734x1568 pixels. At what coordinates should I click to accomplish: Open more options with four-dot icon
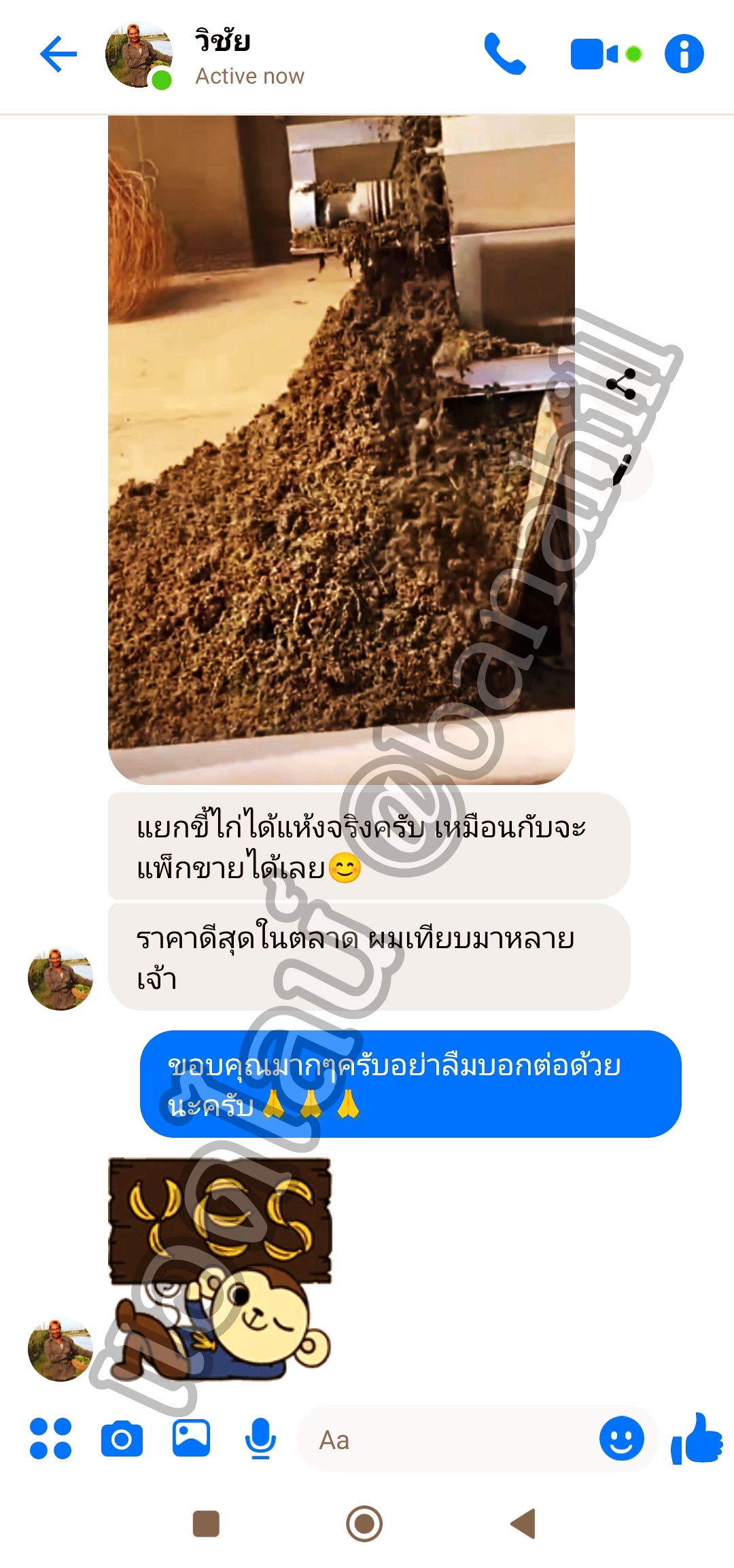tap(51, 1439)
